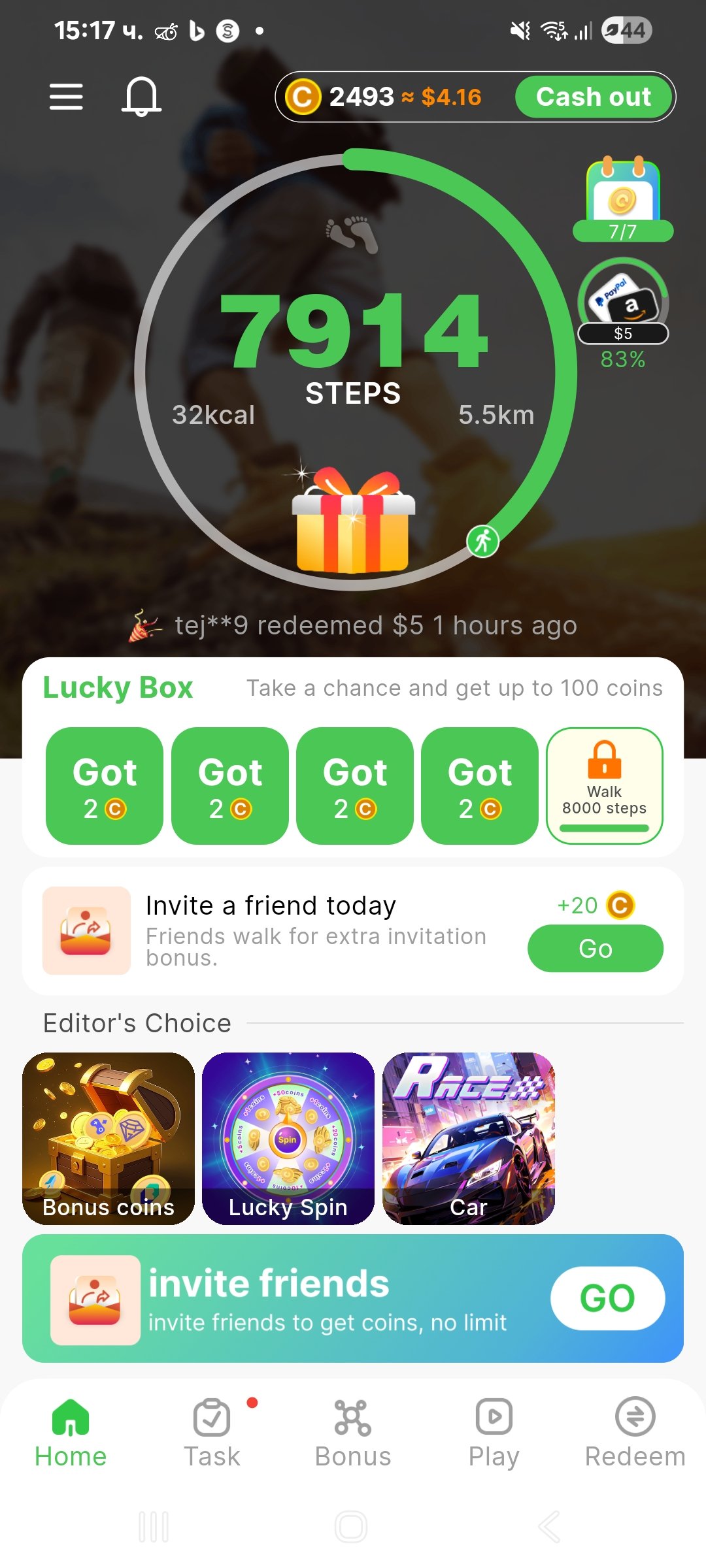
Task: Claim the gift box under the steps
Action: click(x=353, y=521)
